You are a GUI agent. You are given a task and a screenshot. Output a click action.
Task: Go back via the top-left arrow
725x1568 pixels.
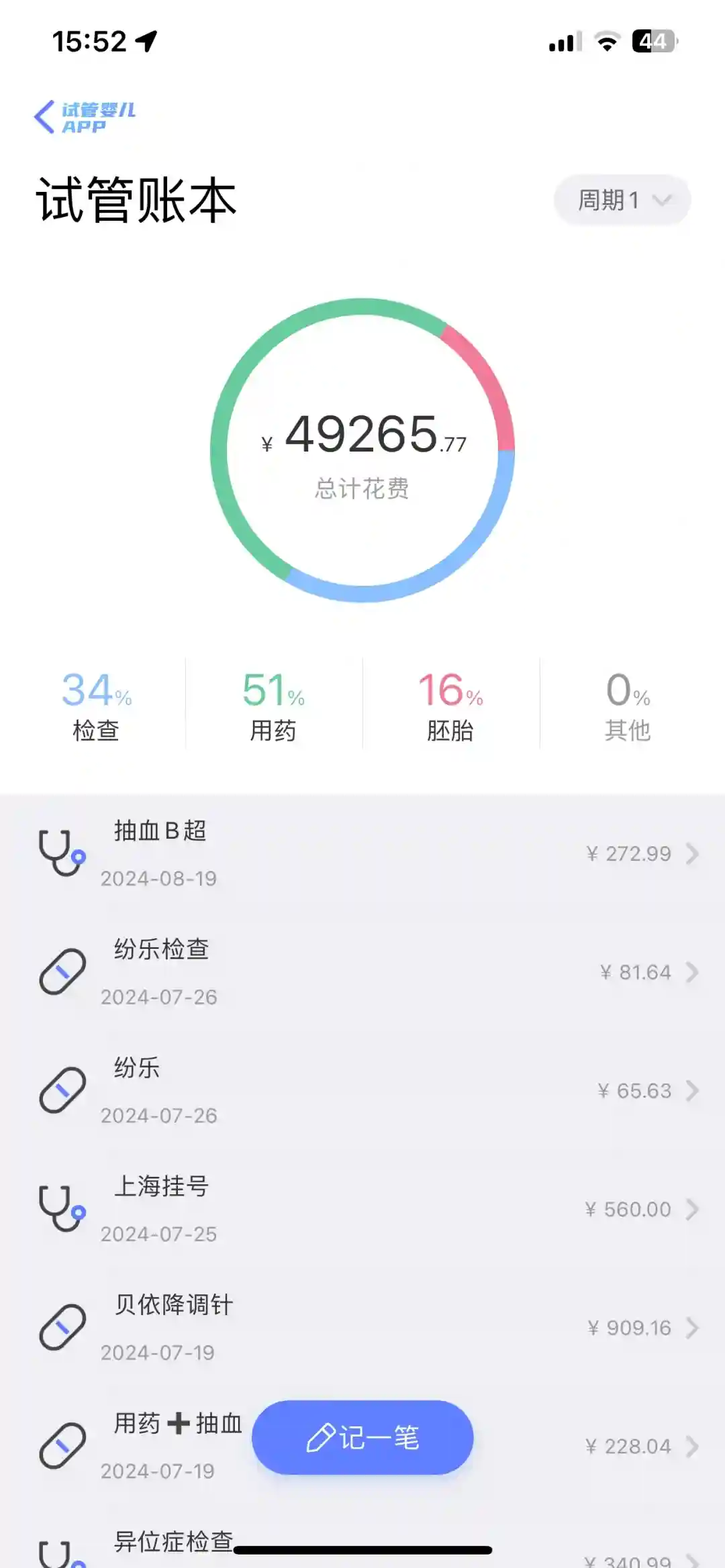46,117
